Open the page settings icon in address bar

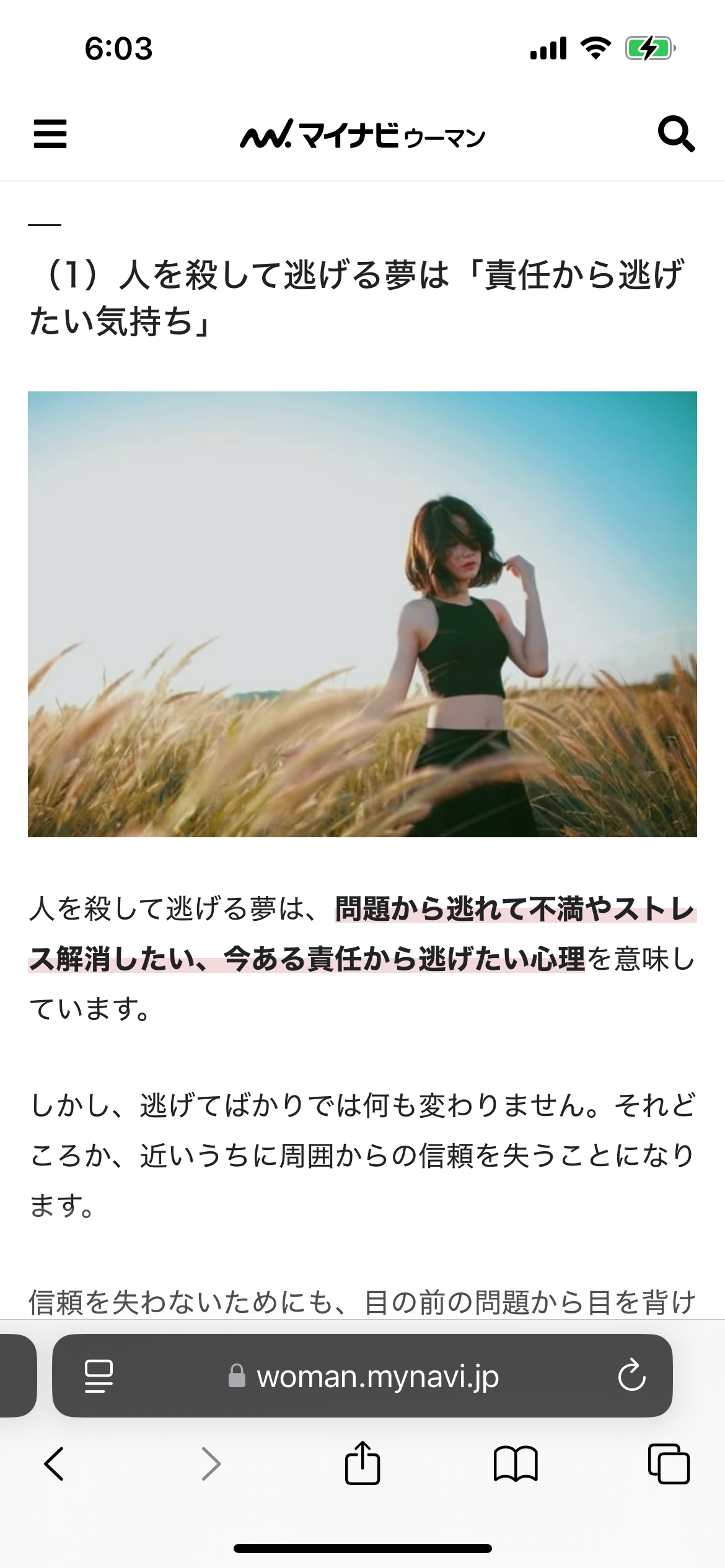[x=99, y=1376]
